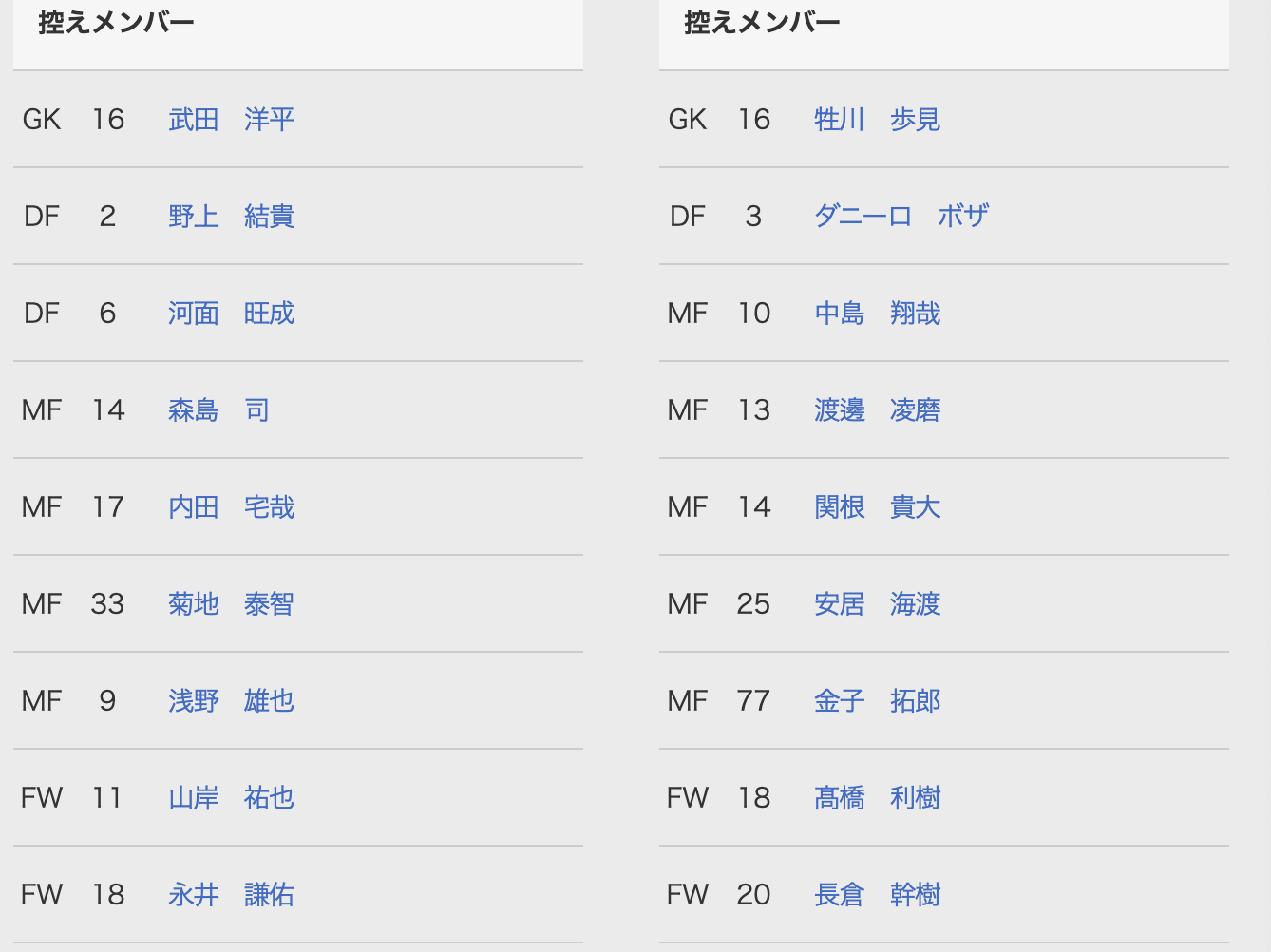The image size is (1271, 952).
Task: View 中島 翔哉 player page
Action: pyautogui.click(x=877, y=314)
